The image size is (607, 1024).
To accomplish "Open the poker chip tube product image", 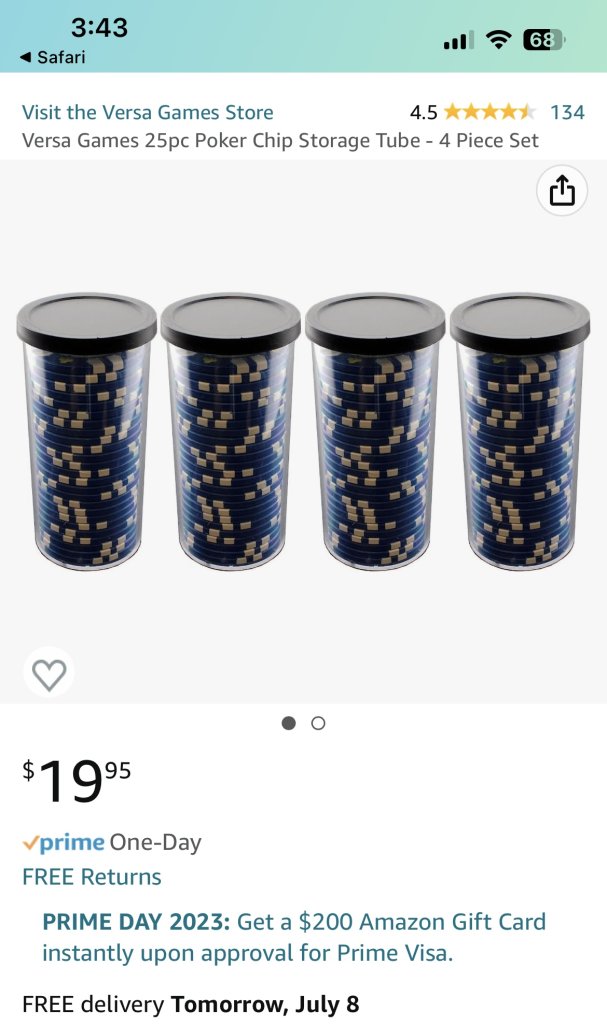I will point(303,432).
